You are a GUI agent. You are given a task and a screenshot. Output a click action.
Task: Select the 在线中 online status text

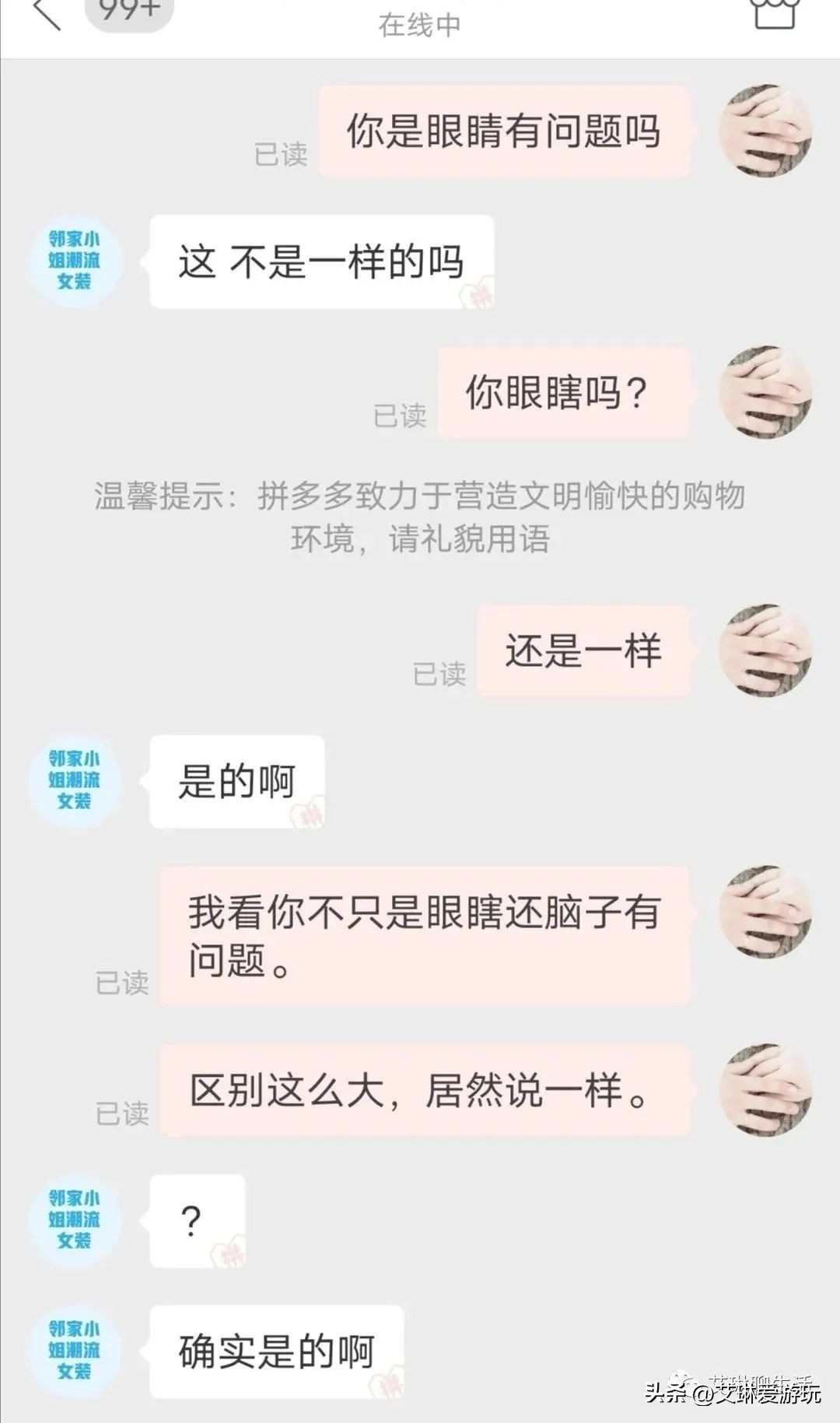420,23
